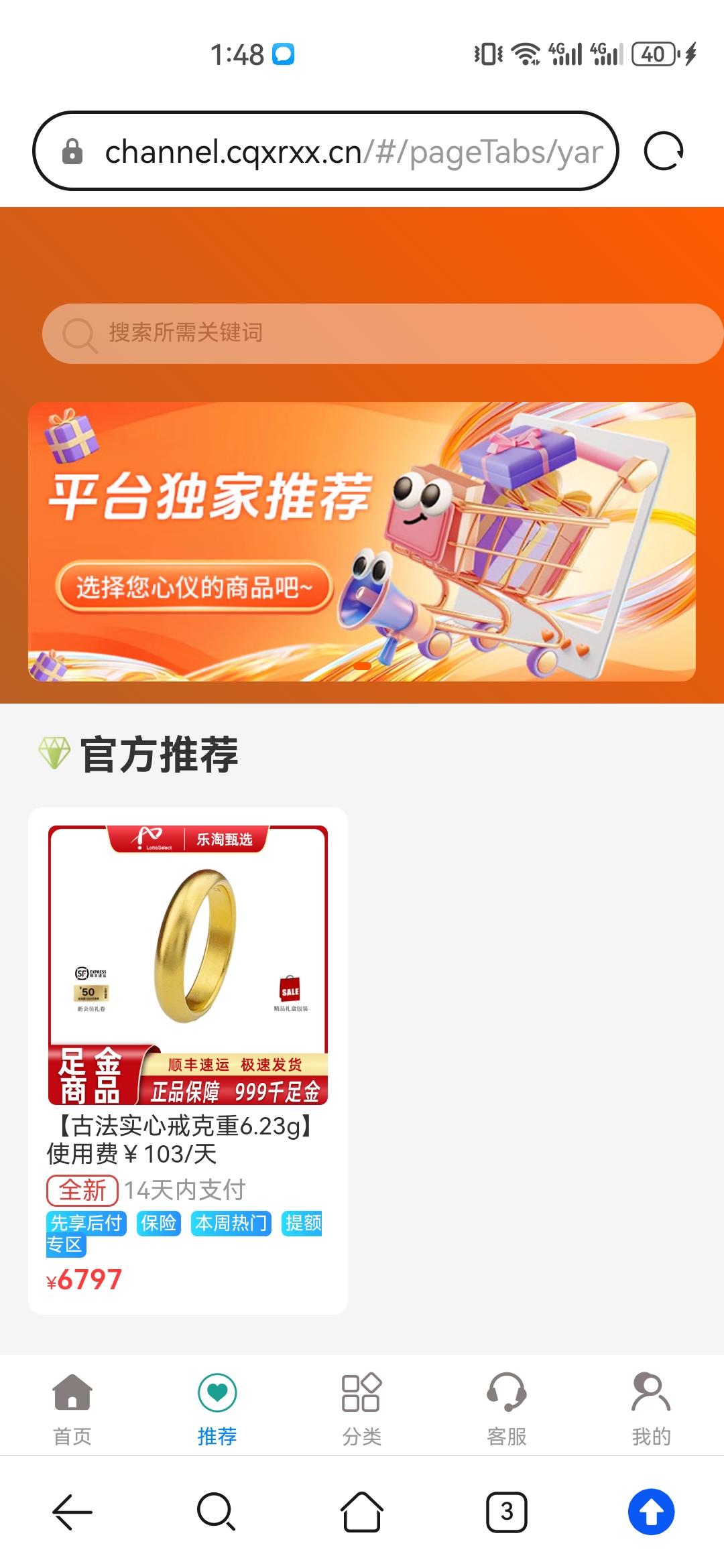Tap the blue upward arrow button
Image resolution: width=724 pixels, height=1568 pixels.
(x=651, y=1512)
